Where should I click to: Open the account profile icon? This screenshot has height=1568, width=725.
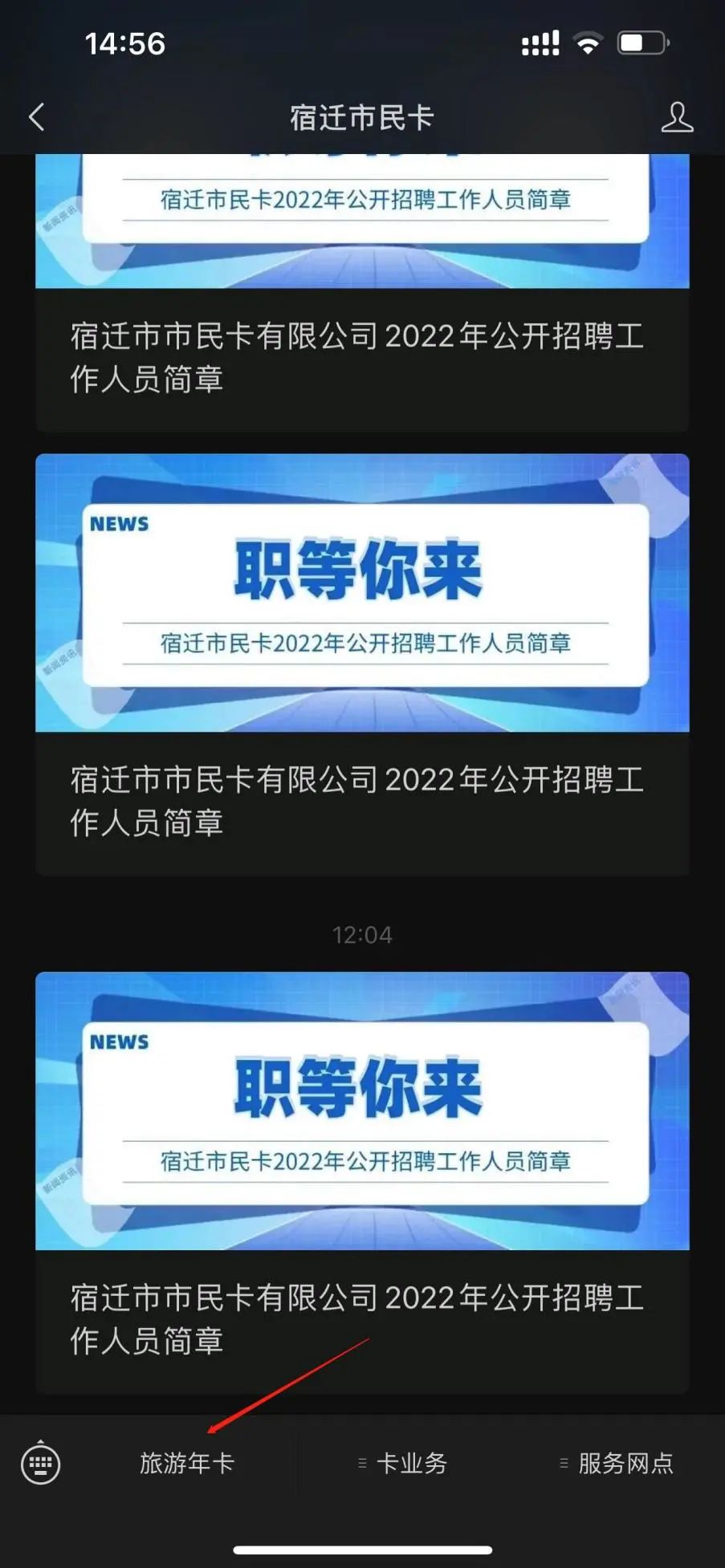point(676,117)
